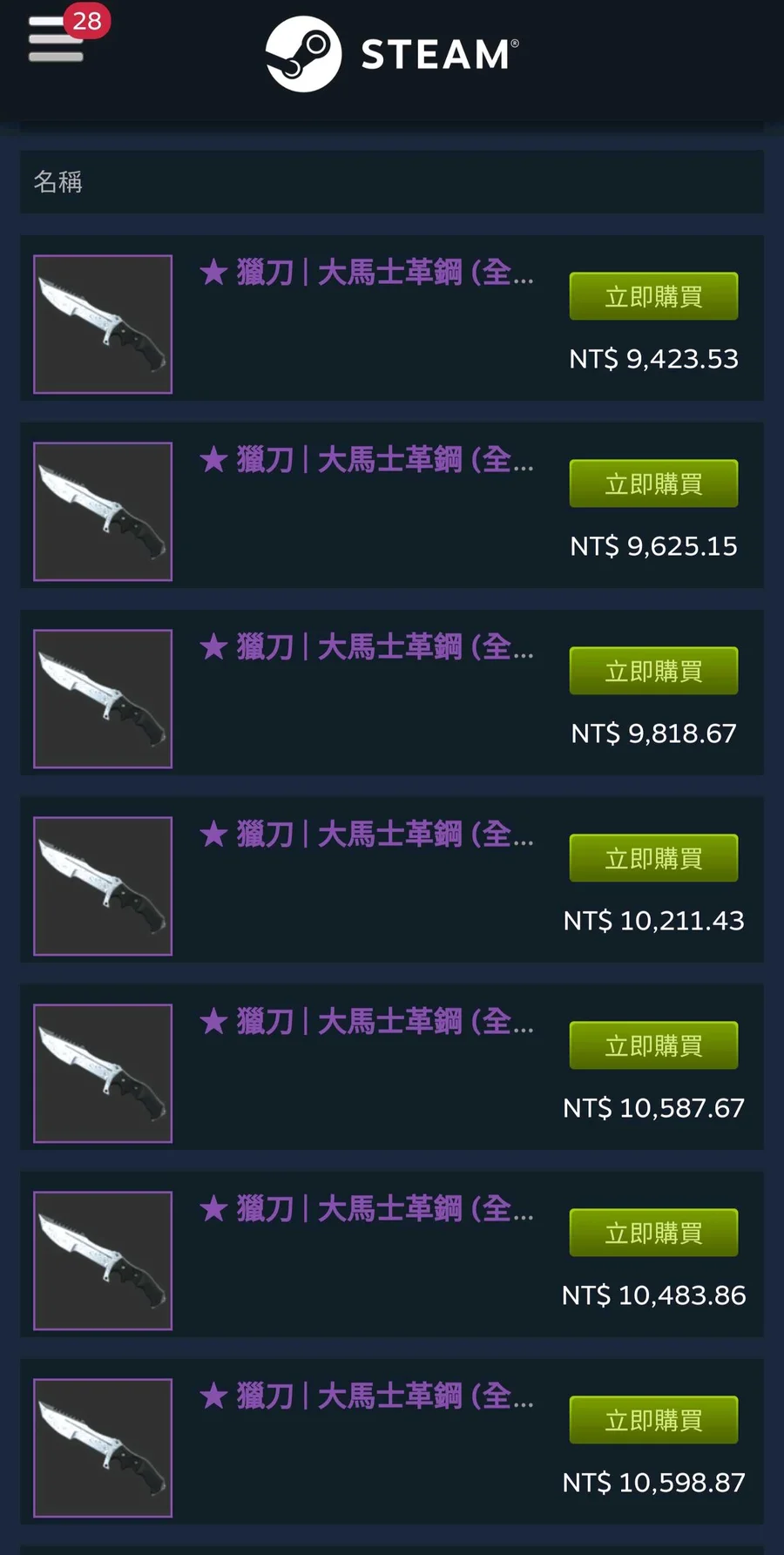784x1555 pixels.
Task: Open knife image of NT$ 10,587.67 listing
Action: (x=103, y=1073)
